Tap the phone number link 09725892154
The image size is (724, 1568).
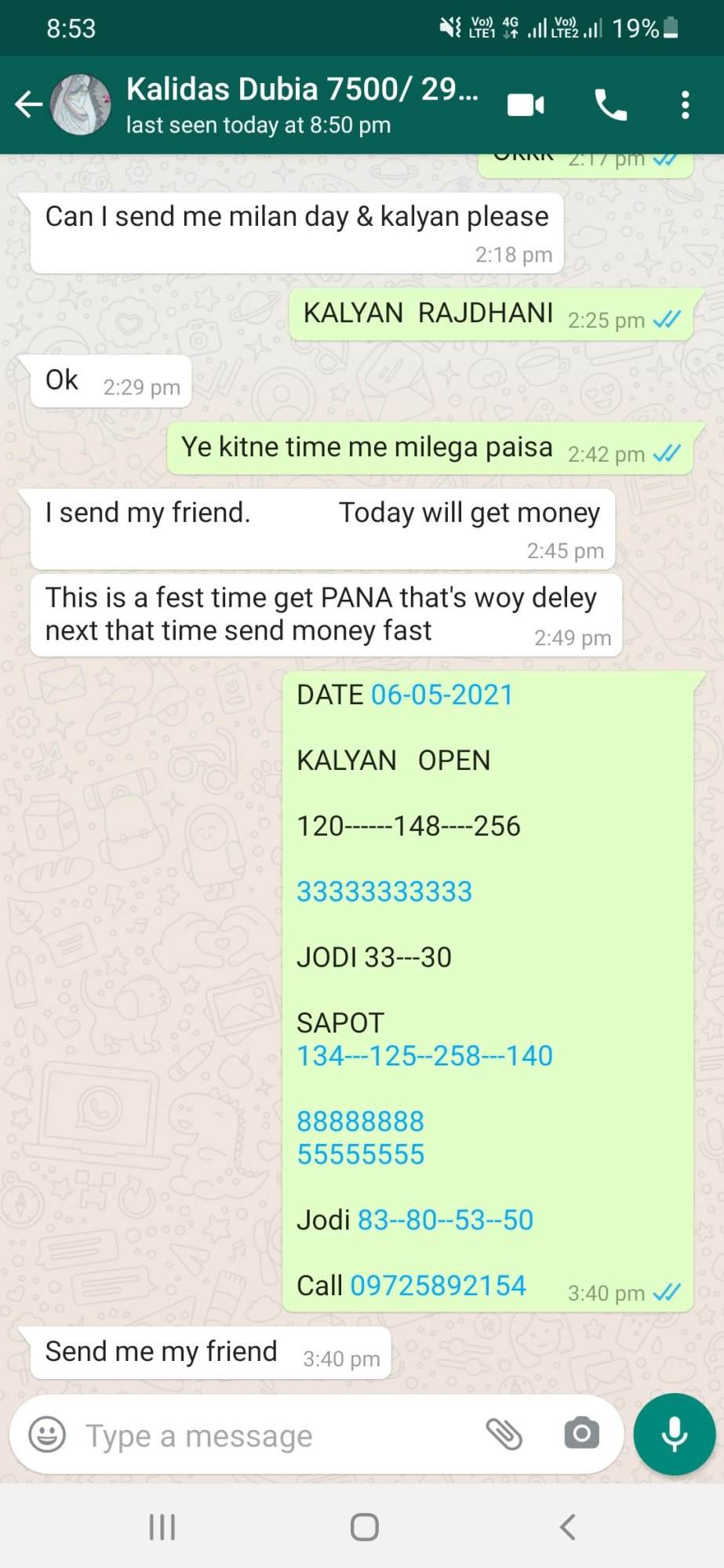tap(438, 1285)
